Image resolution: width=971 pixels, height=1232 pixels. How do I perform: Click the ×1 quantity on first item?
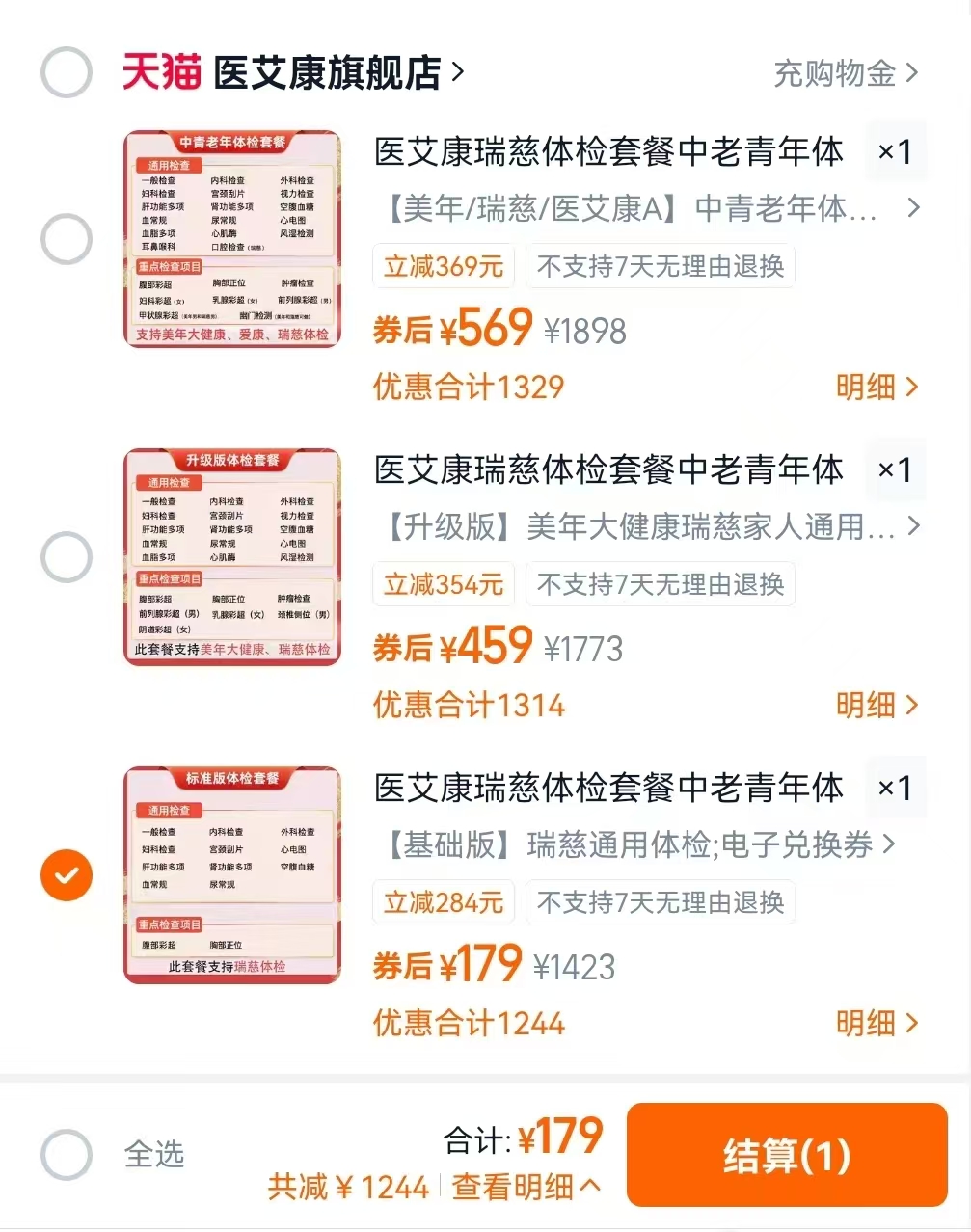897,151
